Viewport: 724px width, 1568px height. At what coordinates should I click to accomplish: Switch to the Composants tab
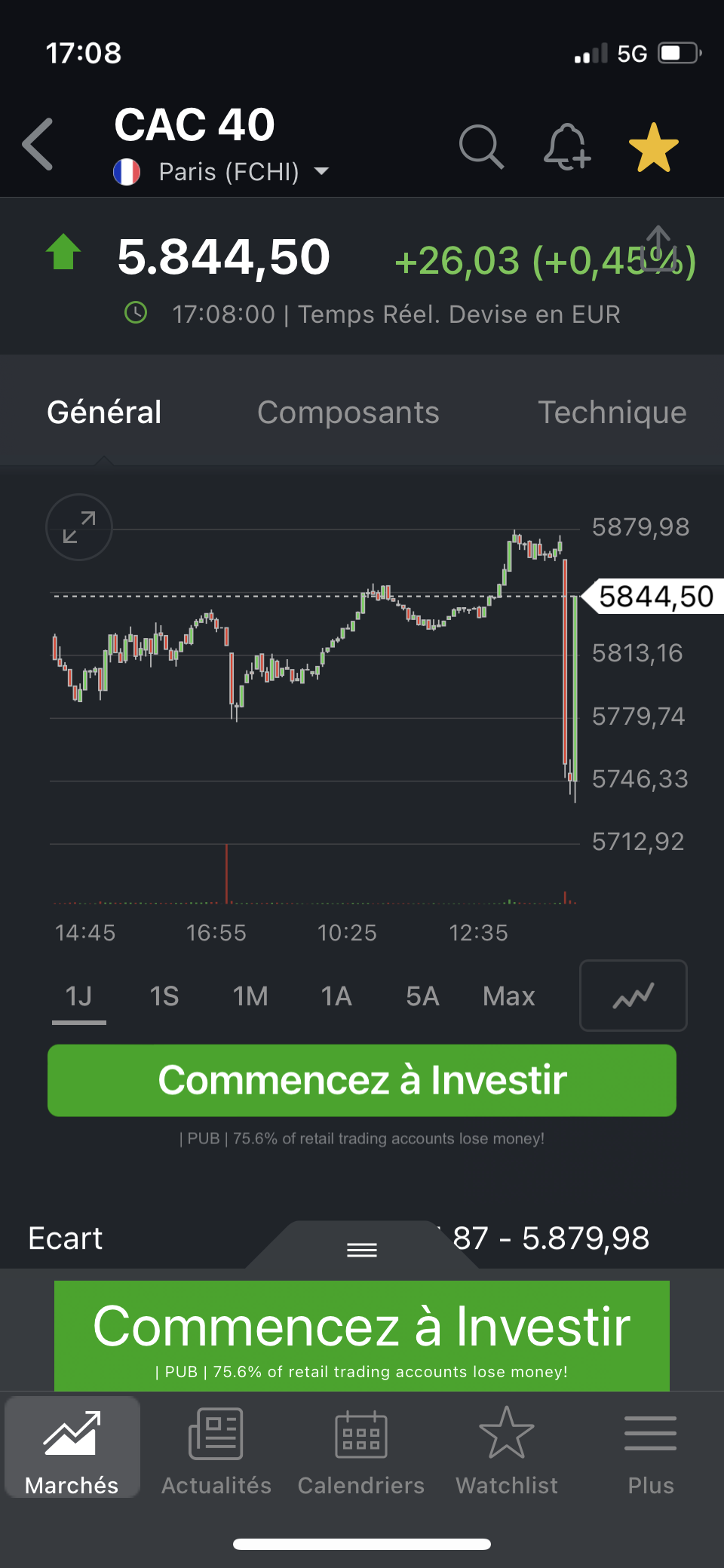[x=348, y=413]
